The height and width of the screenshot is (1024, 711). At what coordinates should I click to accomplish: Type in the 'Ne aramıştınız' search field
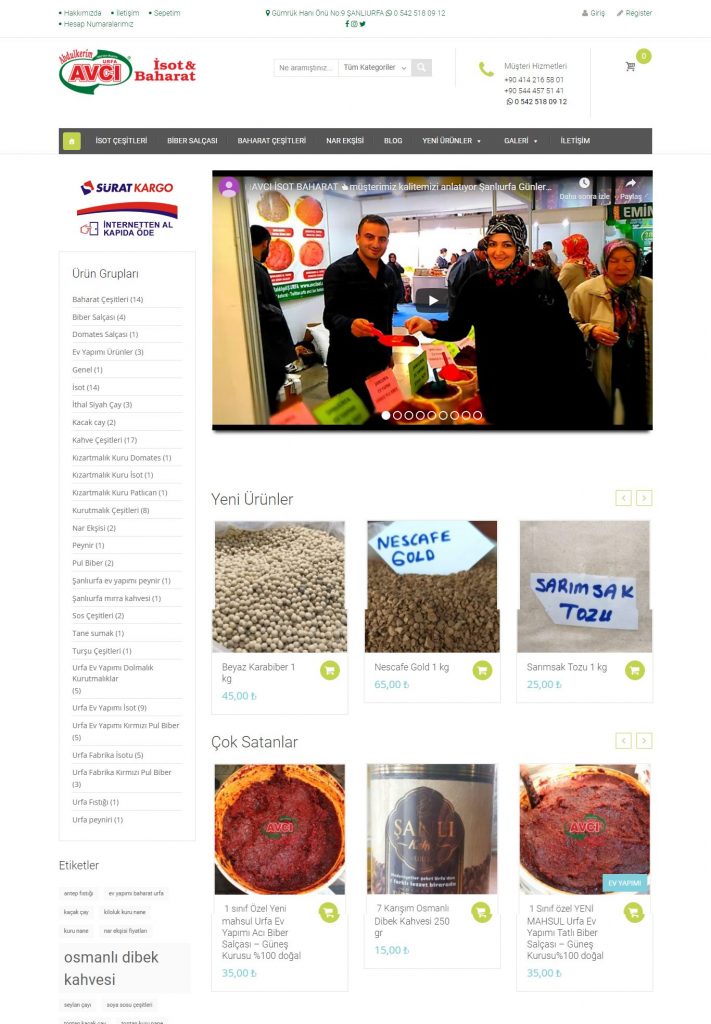coord(306,67)
